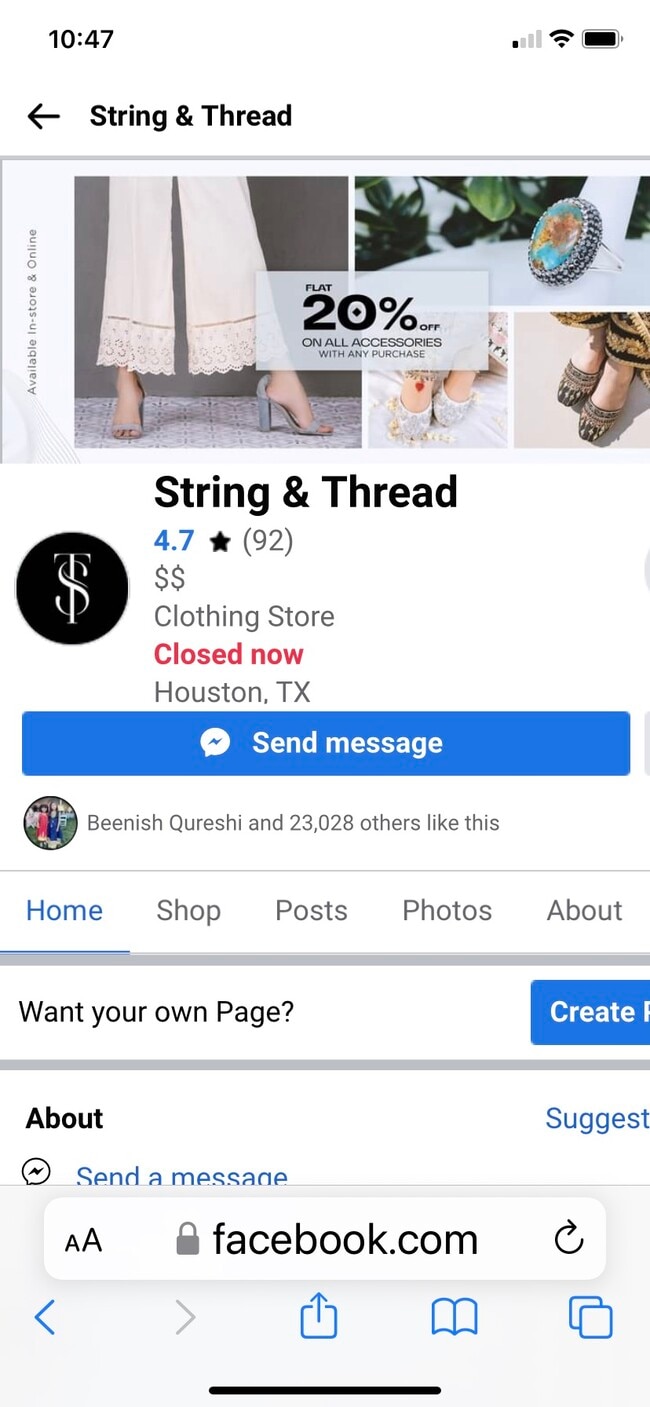This screenshot has height=1407, width=650.
Task: Open Safari bookmarks
Action: click(x=454, y=1317)
